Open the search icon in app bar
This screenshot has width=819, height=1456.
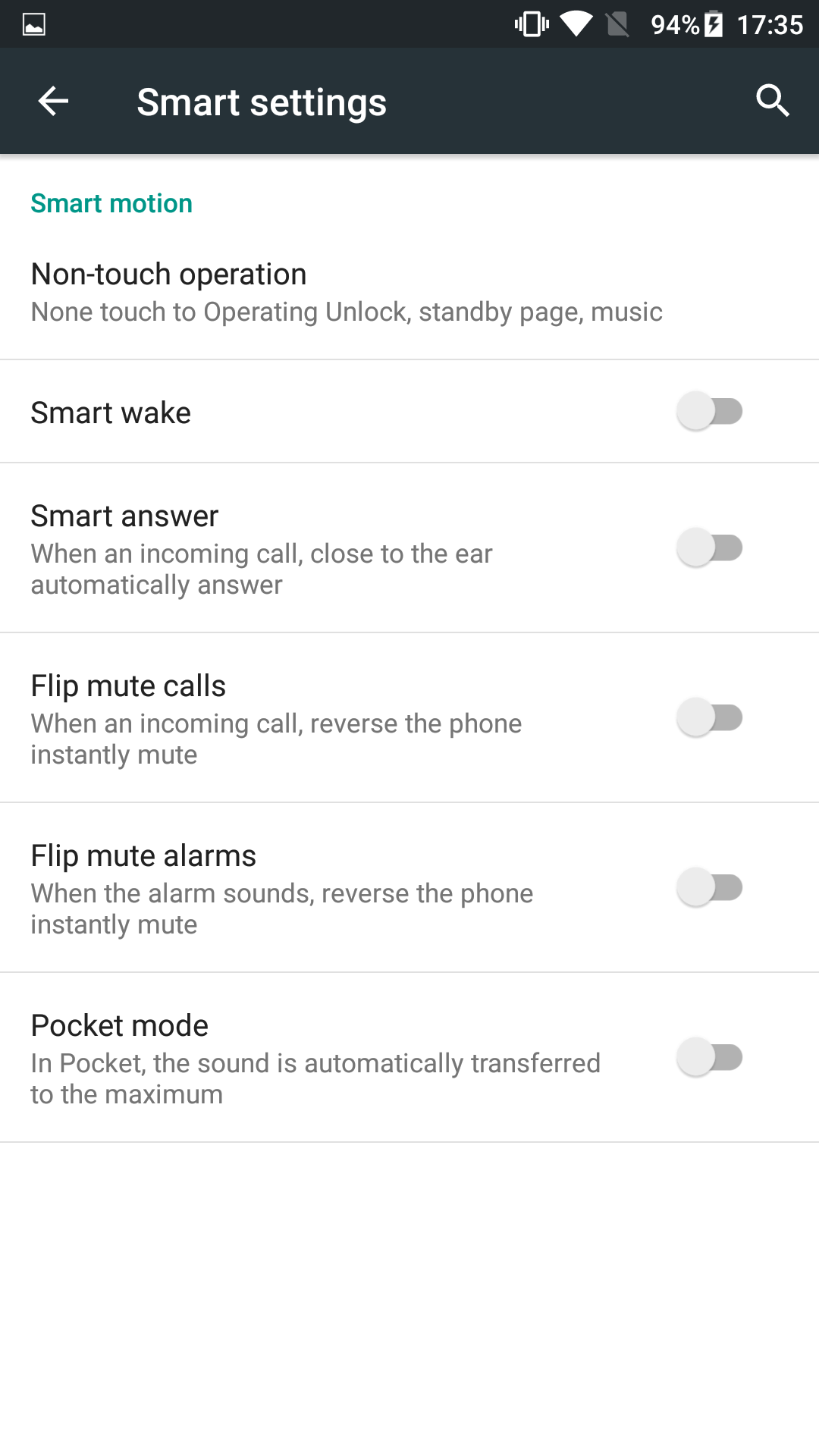tap(773, 101)
